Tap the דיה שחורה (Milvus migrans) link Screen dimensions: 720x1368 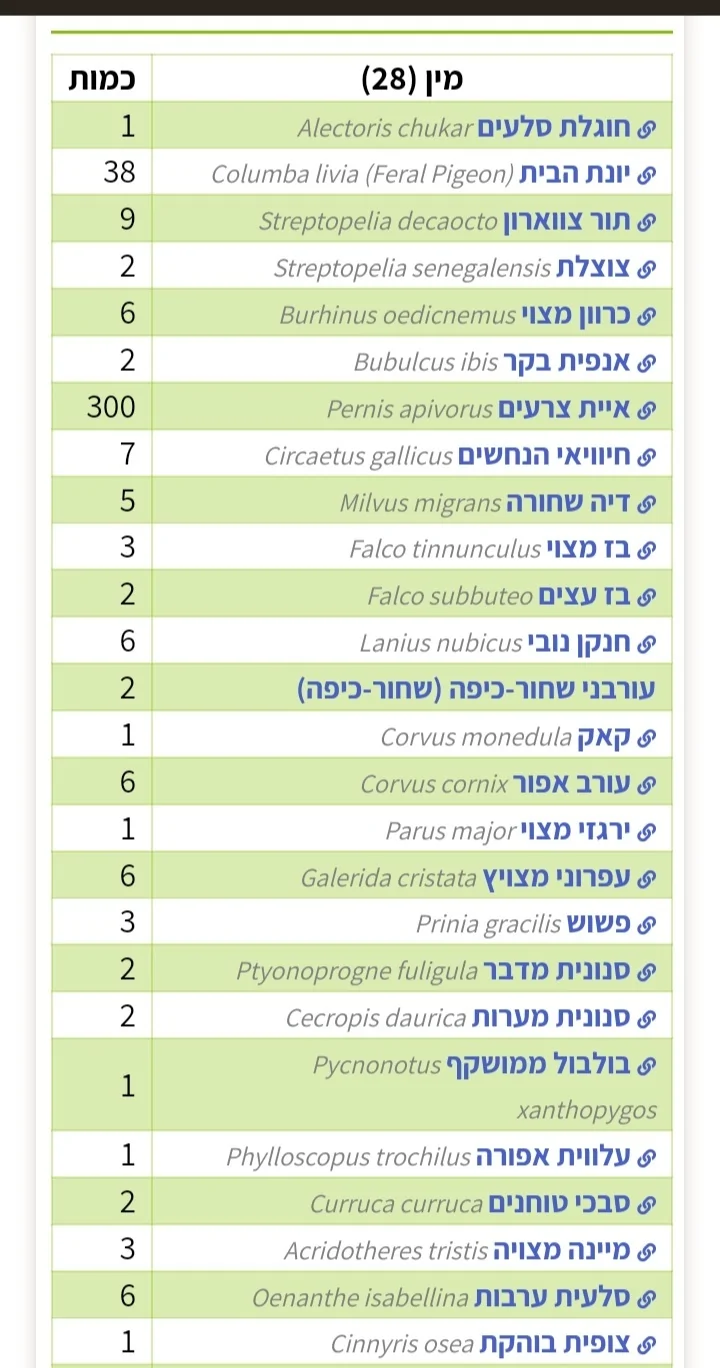(570, 501)
